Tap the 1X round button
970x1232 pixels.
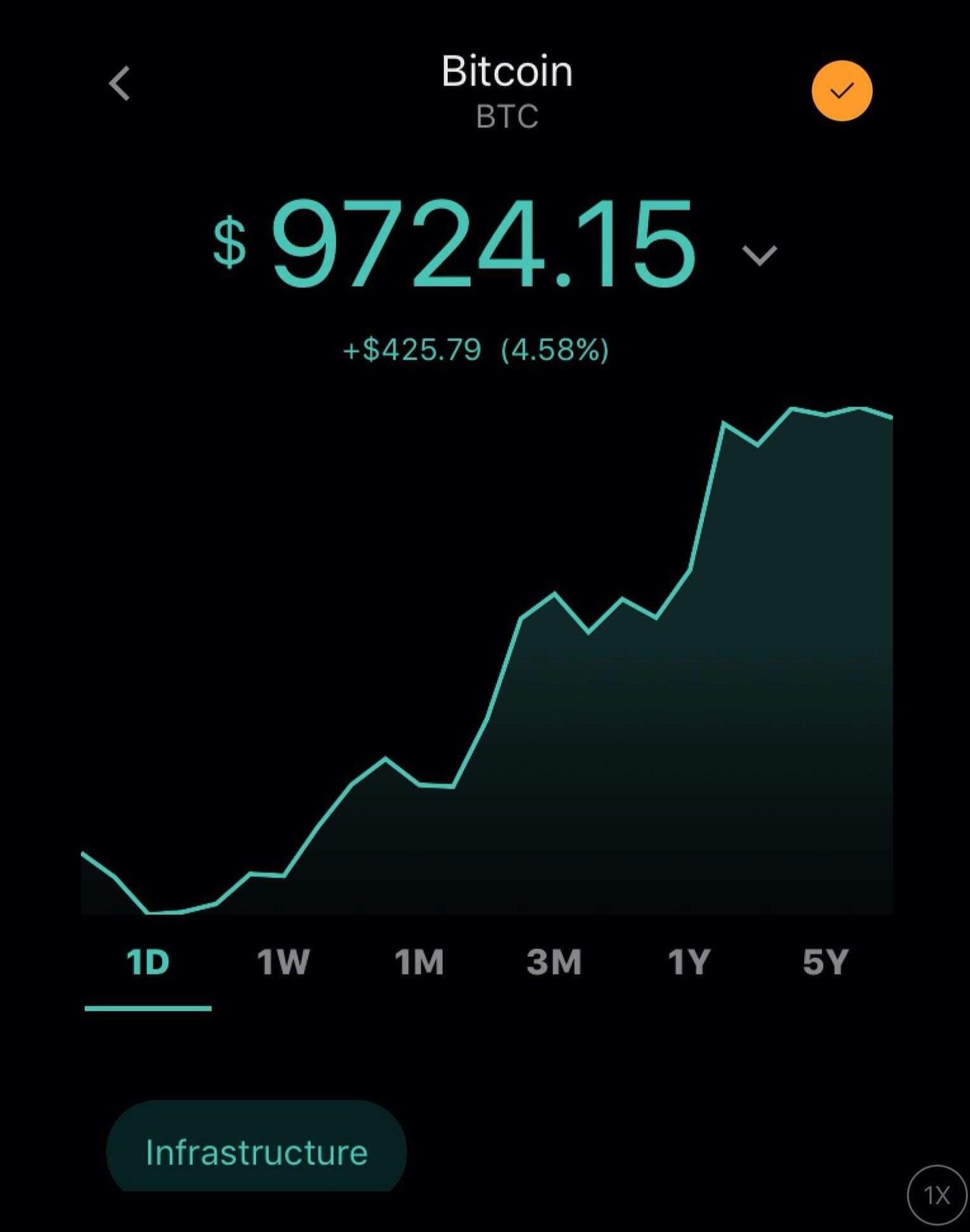pyautogui.click(x=937, y=1196)
